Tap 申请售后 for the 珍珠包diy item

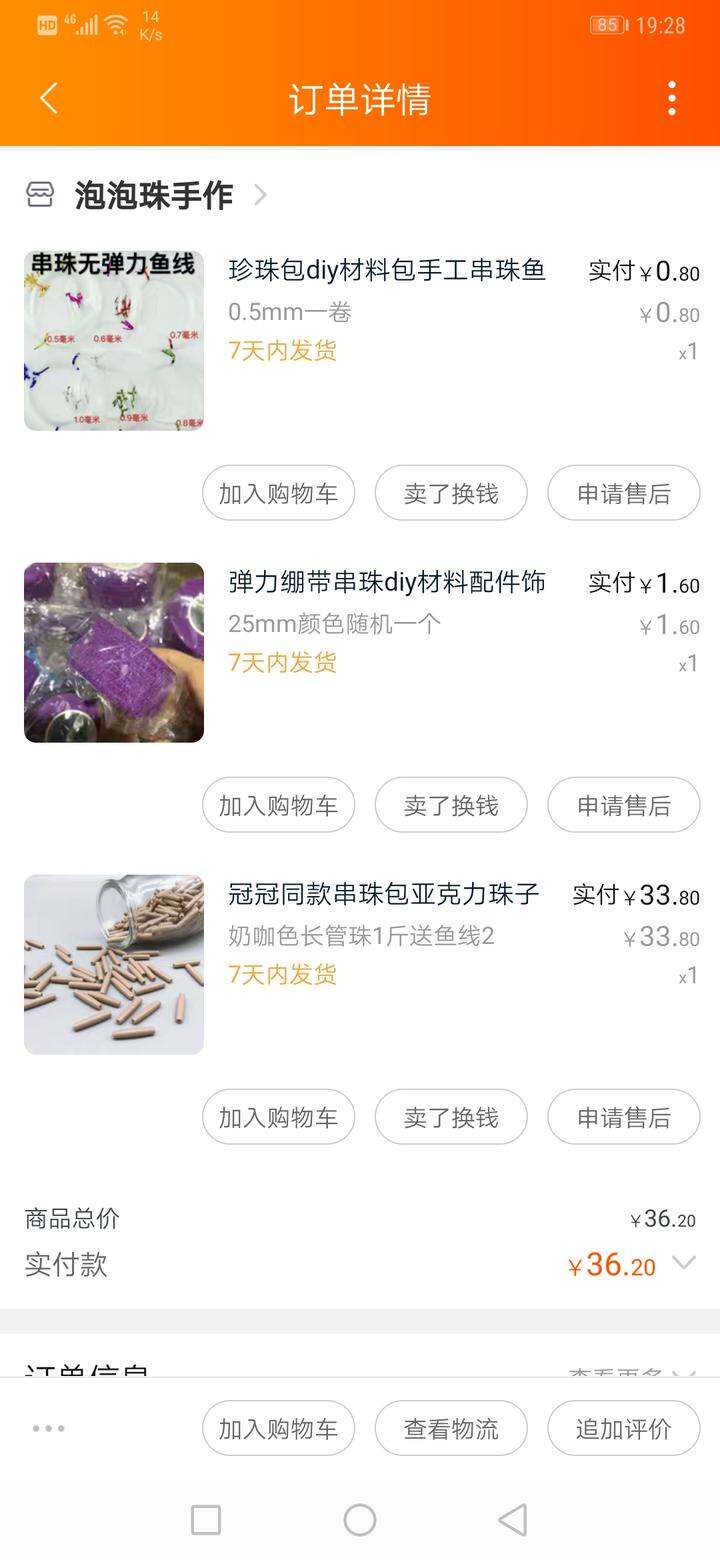(623, 493)
